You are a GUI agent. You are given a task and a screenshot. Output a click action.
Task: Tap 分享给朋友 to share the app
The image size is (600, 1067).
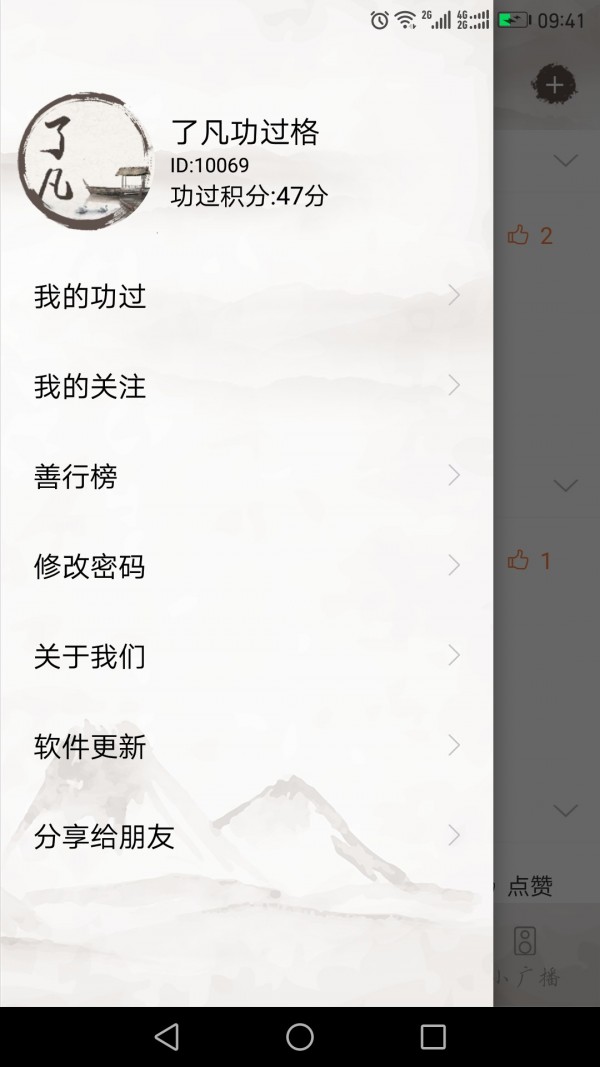pyautogui.click(x=246, y=836)
